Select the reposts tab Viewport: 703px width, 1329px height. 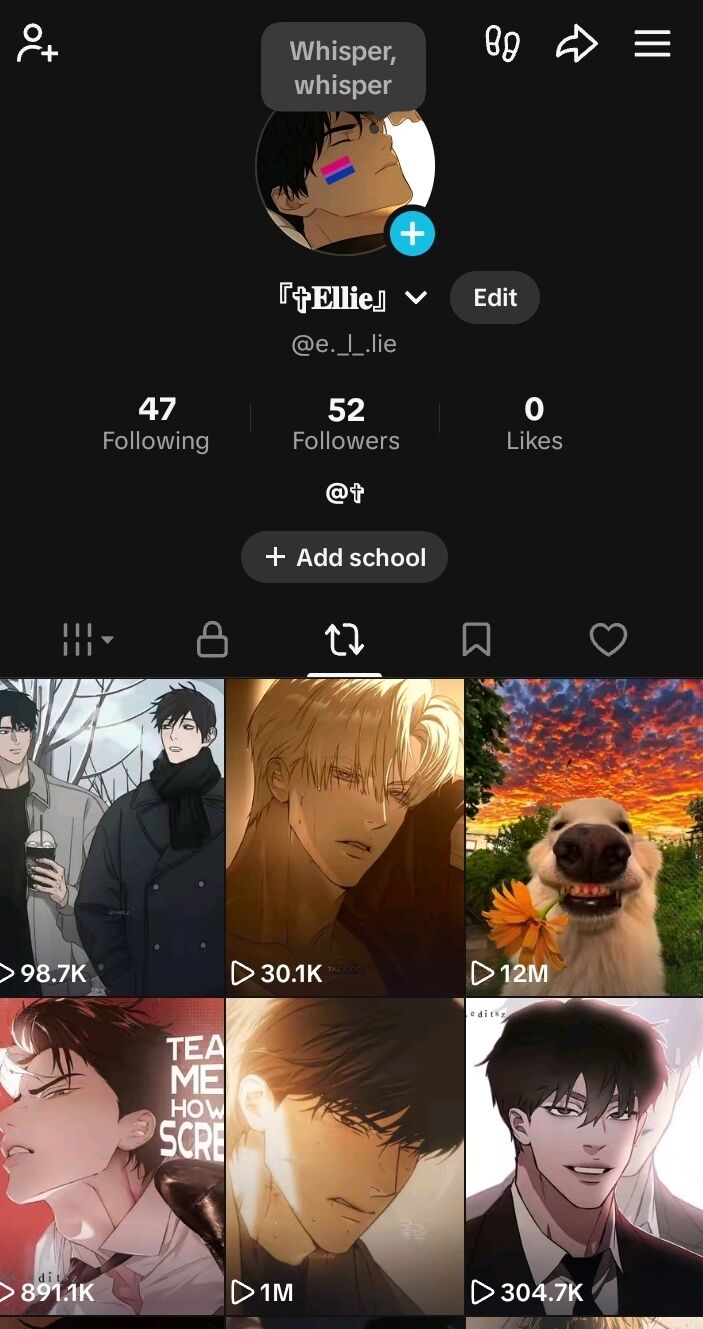click(x=344, y=640)
